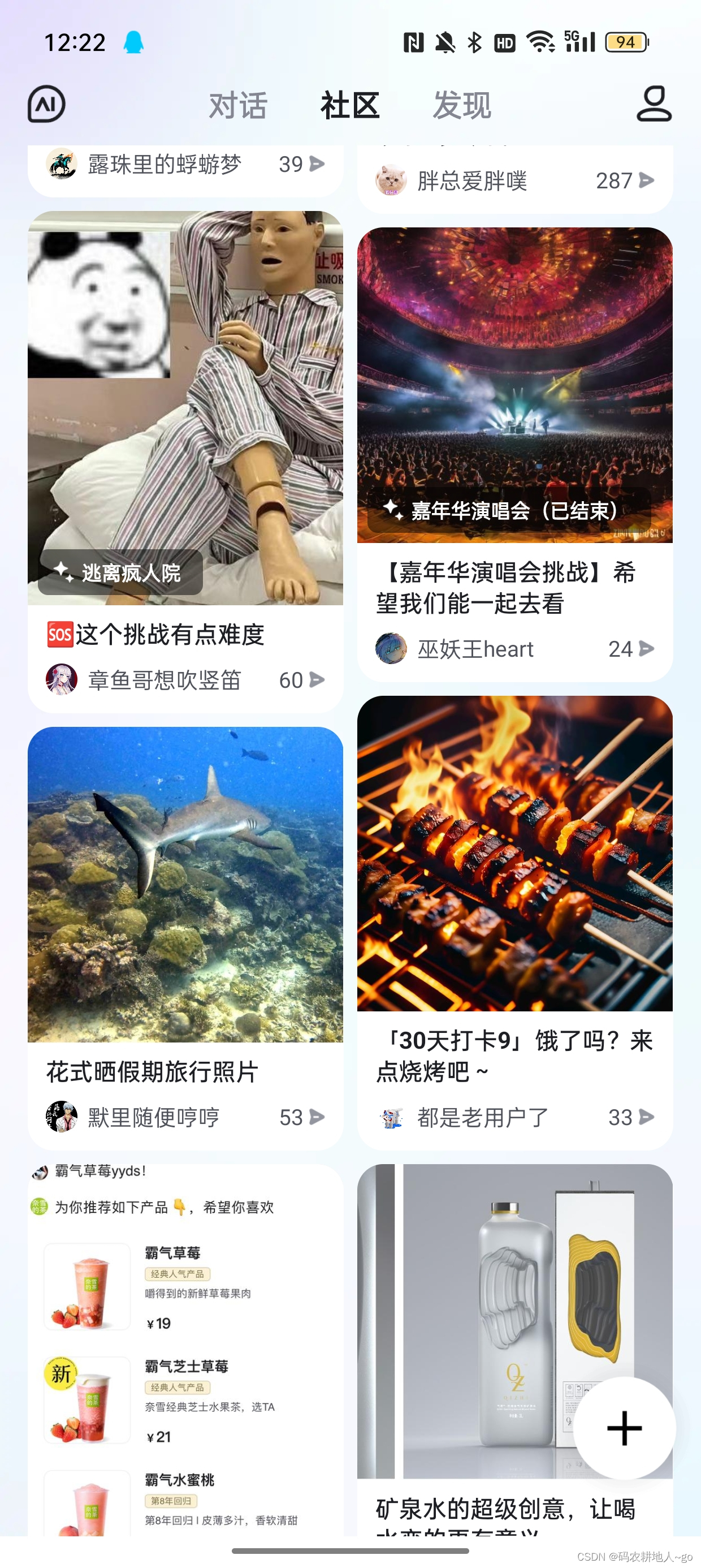The image size is (701, 1568).
Task: Switch to the 对话 tab
Action: click(238, 105)
